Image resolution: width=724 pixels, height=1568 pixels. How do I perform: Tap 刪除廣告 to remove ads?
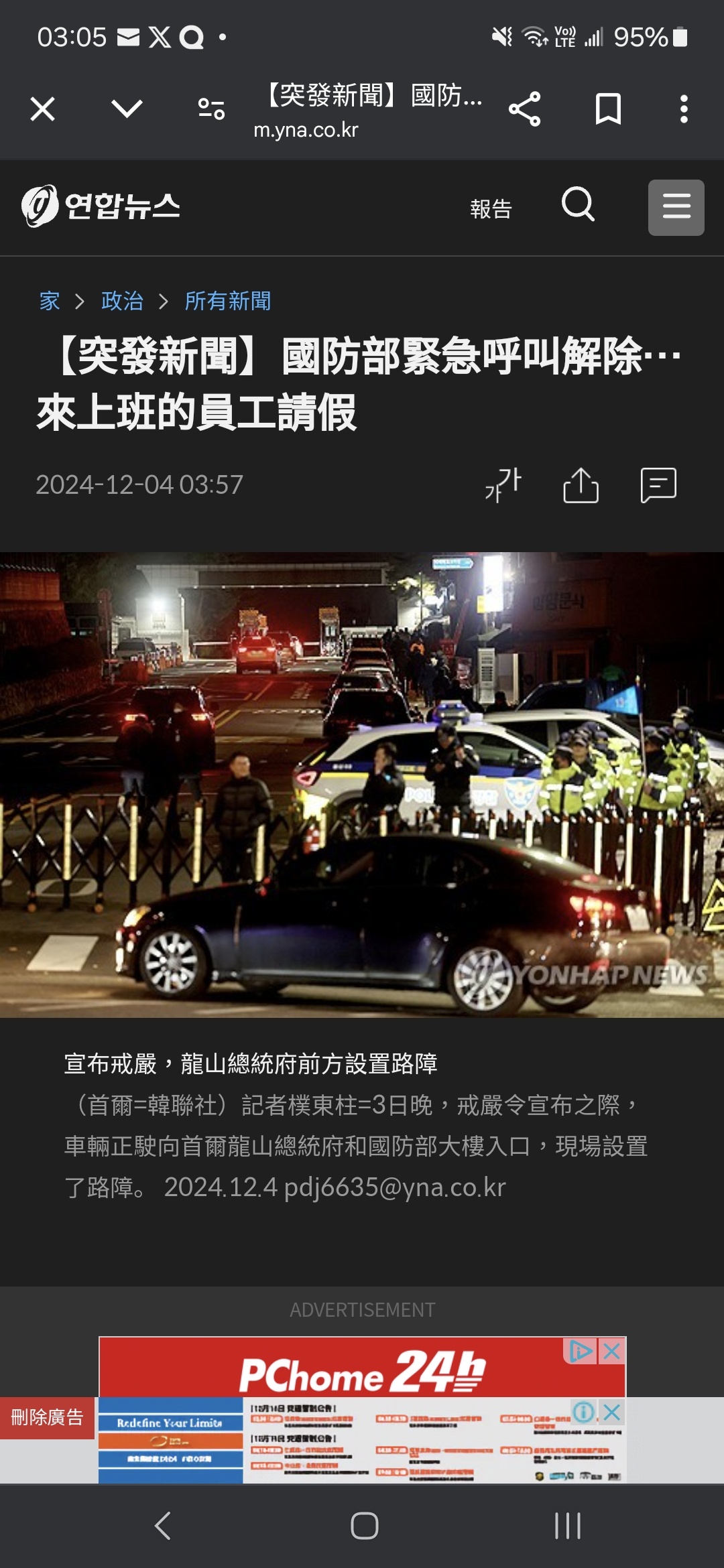click(47, 1417)
